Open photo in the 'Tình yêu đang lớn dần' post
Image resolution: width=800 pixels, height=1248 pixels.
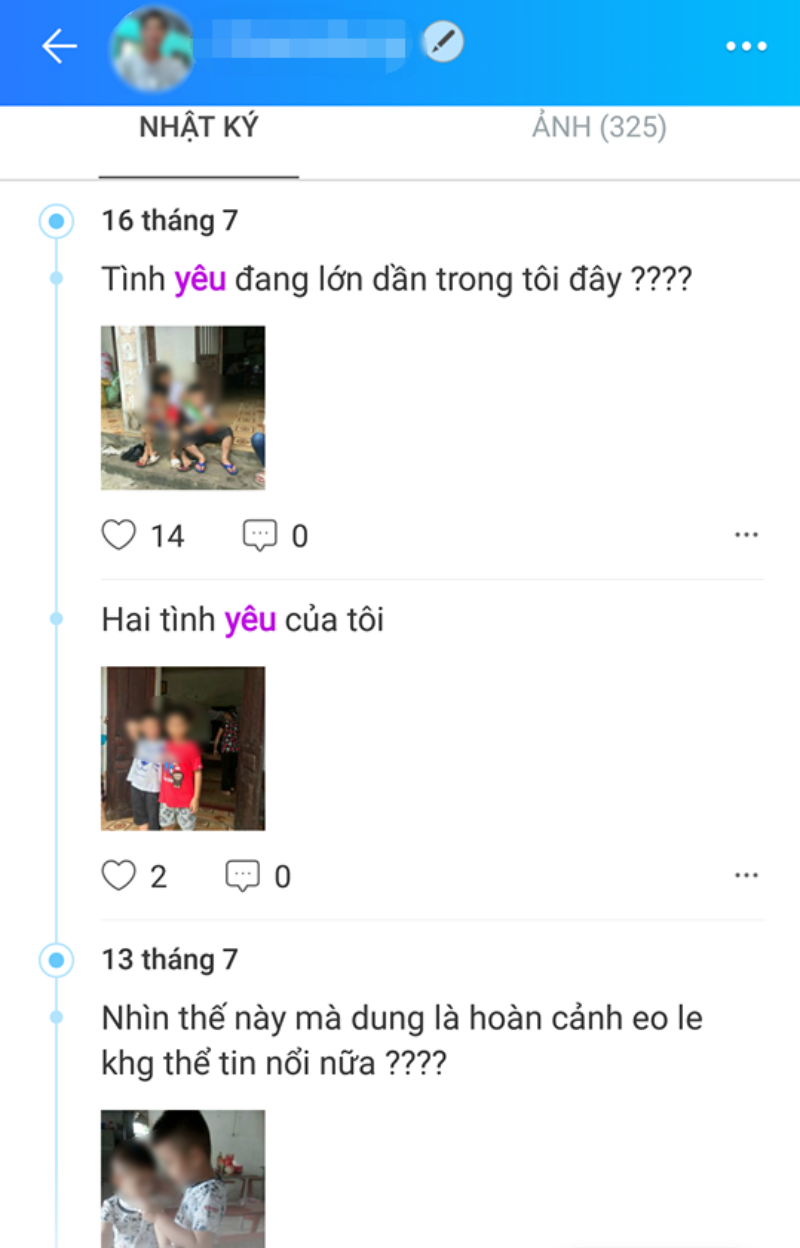pyautogui.click(x=183, y=407)
